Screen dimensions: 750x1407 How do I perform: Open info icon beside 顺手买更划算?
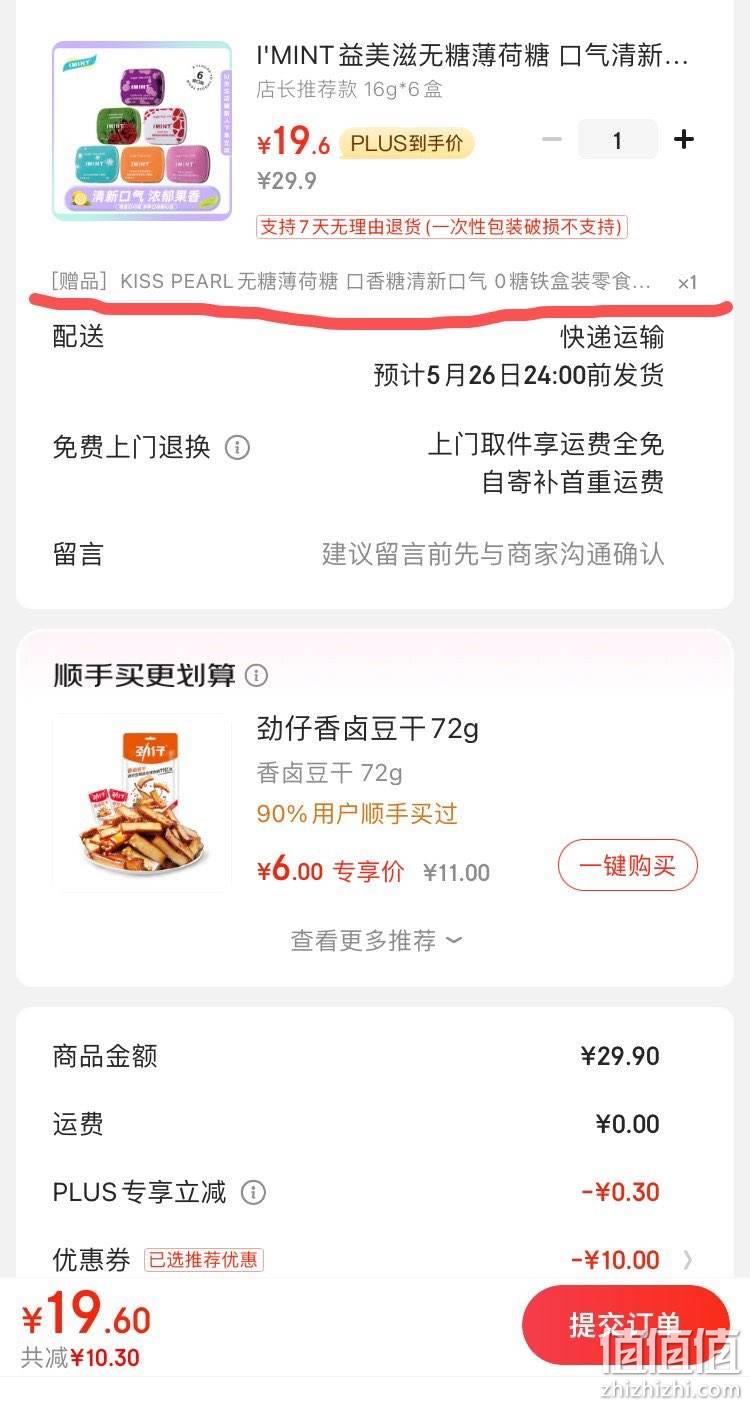click(x=257, y=676)
